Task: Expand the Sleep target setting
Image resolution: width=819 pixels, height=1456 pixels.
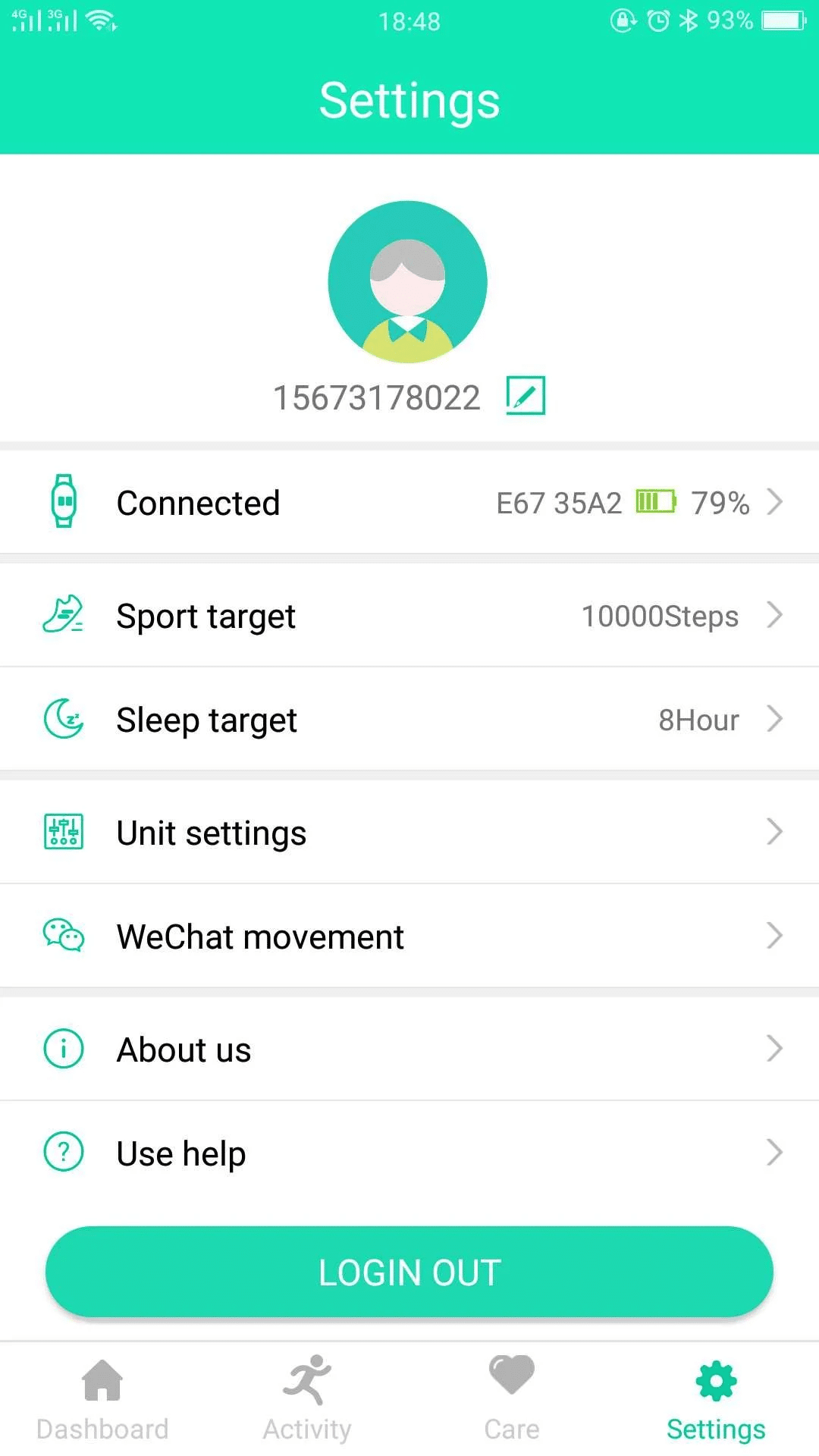Action: (x=775, y=718)
